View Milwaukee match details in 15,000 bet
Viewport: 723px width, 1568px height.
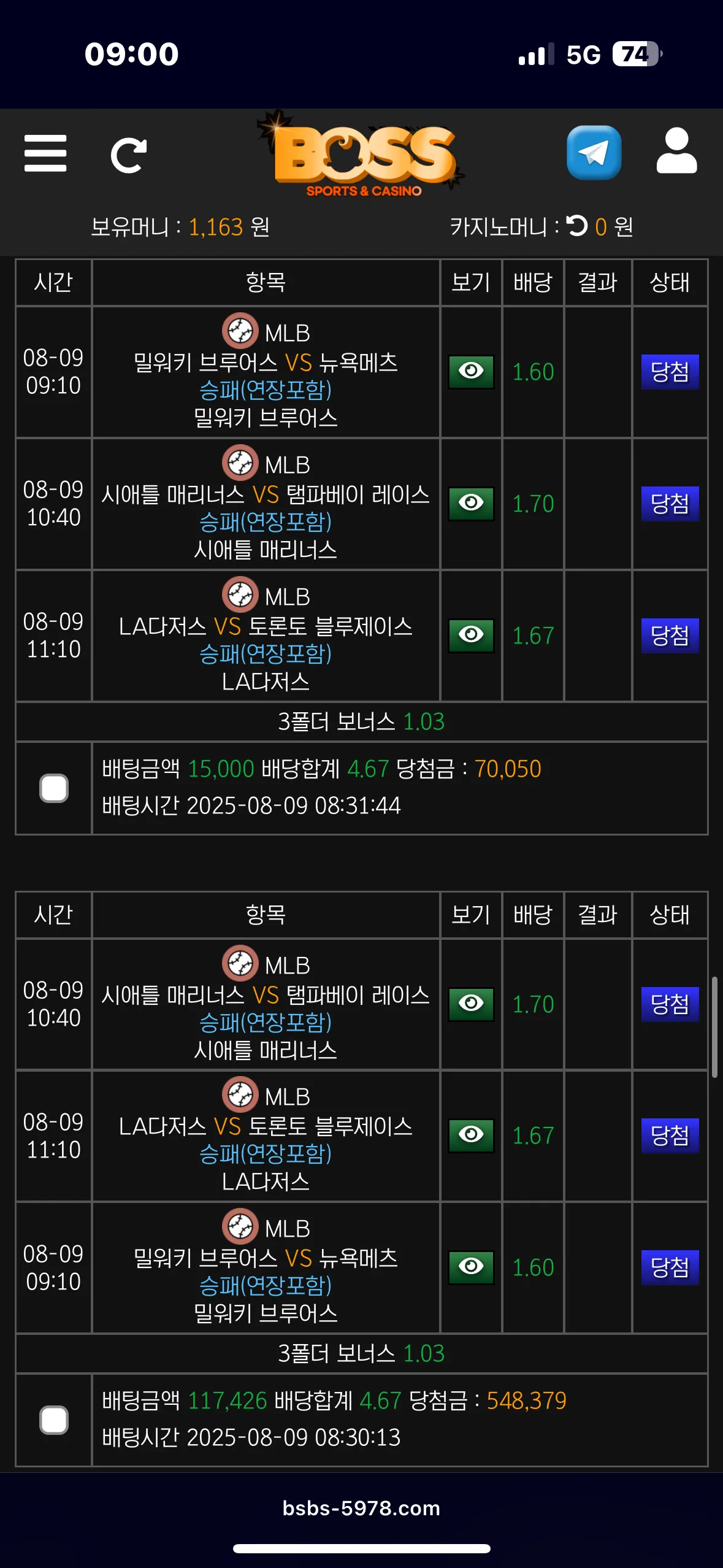pos(471,372)
